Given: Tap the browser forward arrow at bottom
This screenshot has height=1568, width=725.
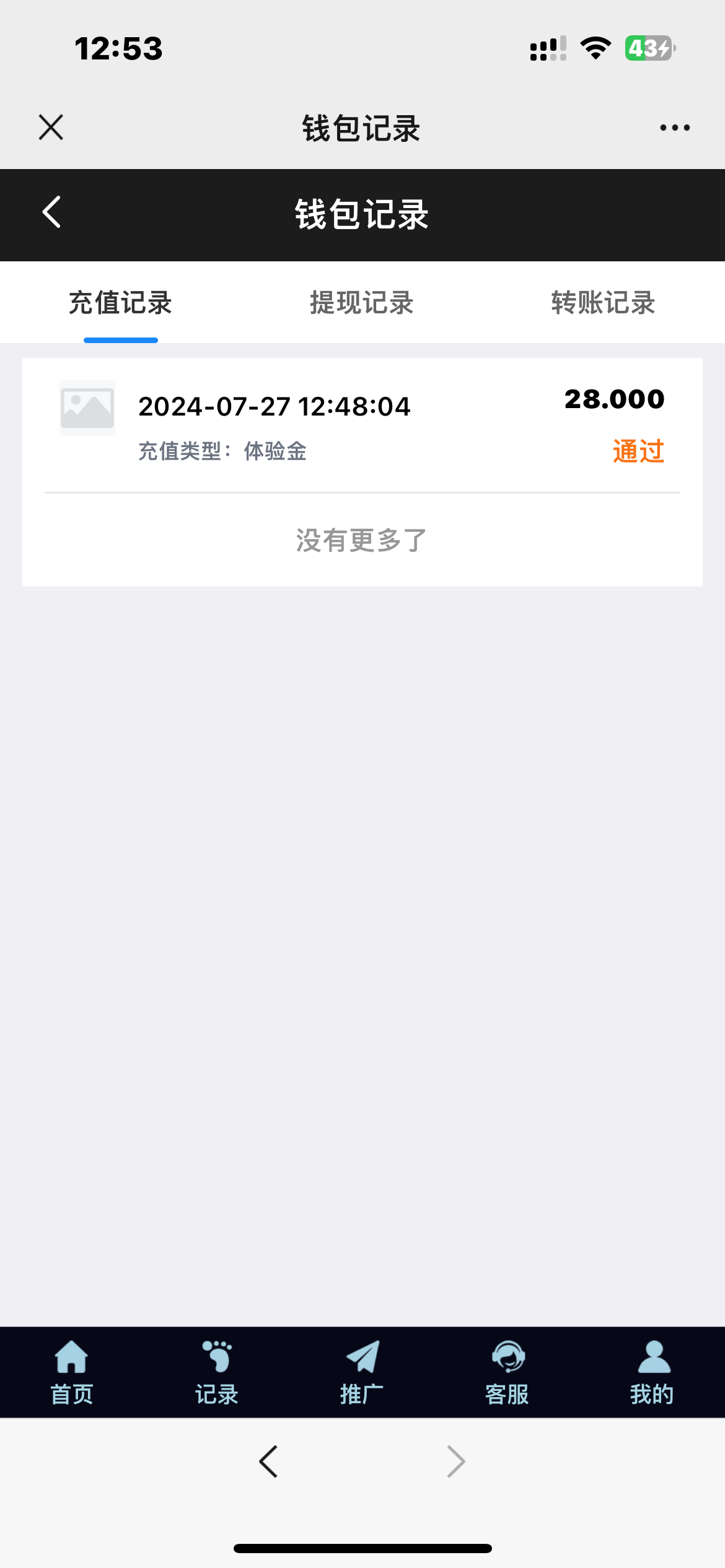Looking at the screenshot, I should [456, 1462].
